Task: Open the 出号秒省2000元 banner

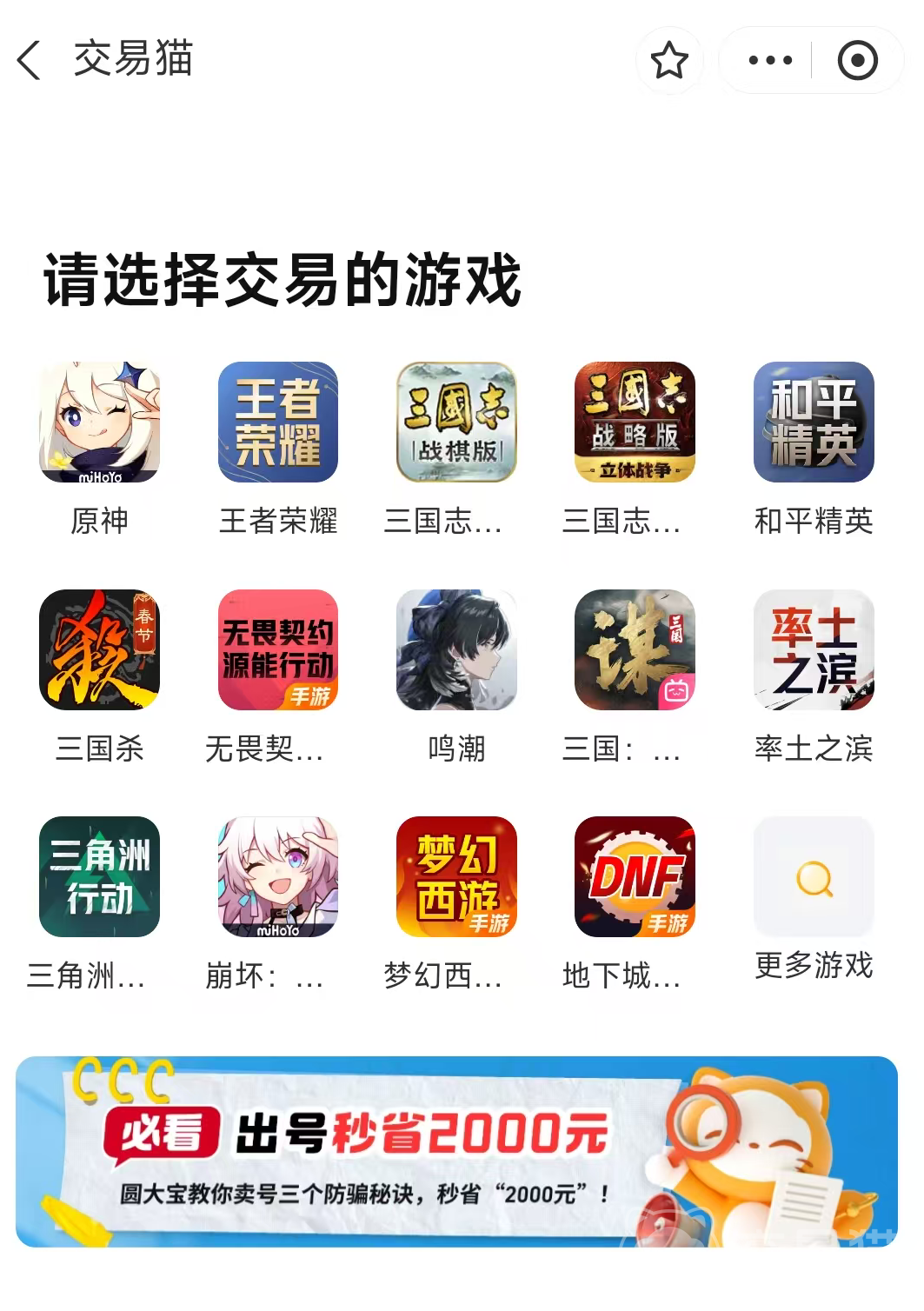Action: (x=456, y=1152)
